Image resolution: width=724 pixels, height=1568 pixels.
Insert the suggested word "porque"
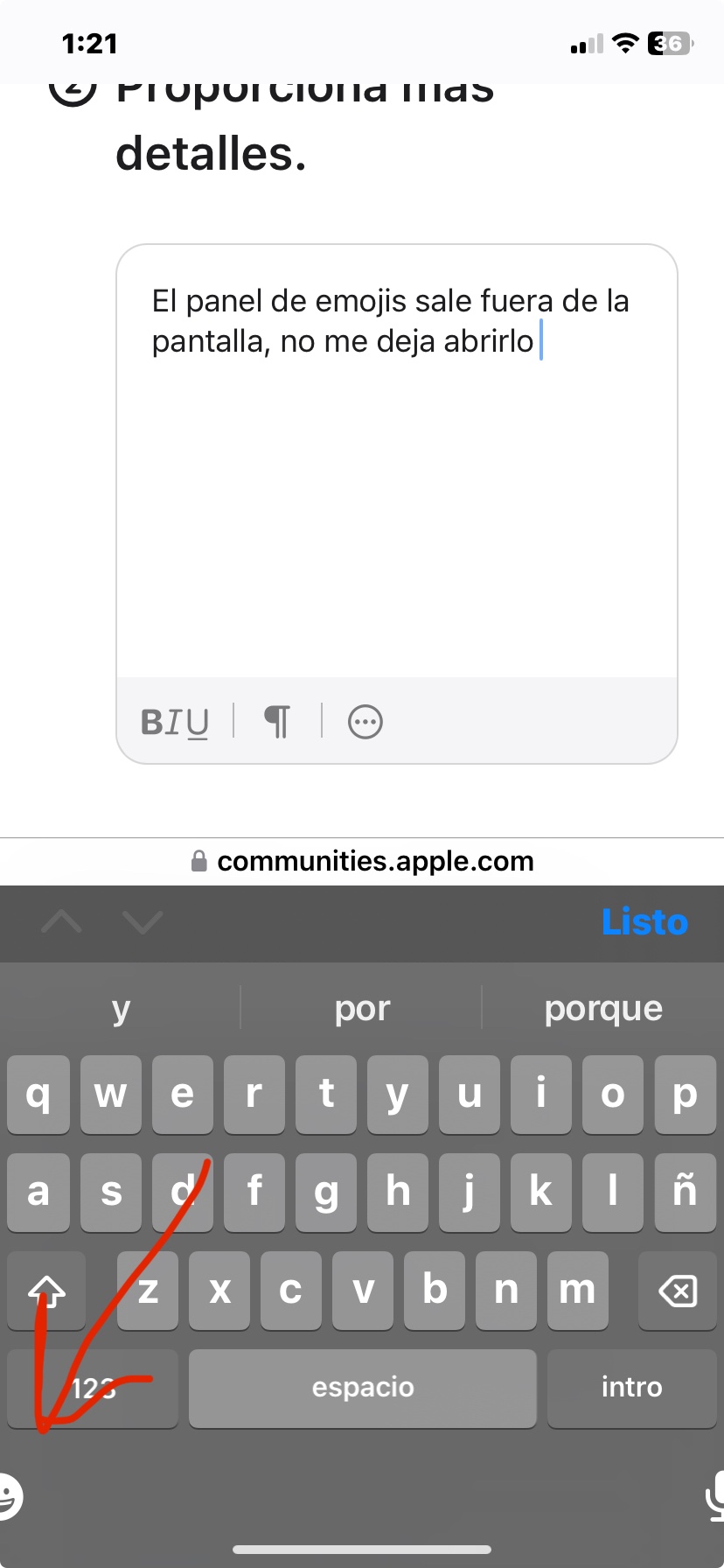[603, 1009]
